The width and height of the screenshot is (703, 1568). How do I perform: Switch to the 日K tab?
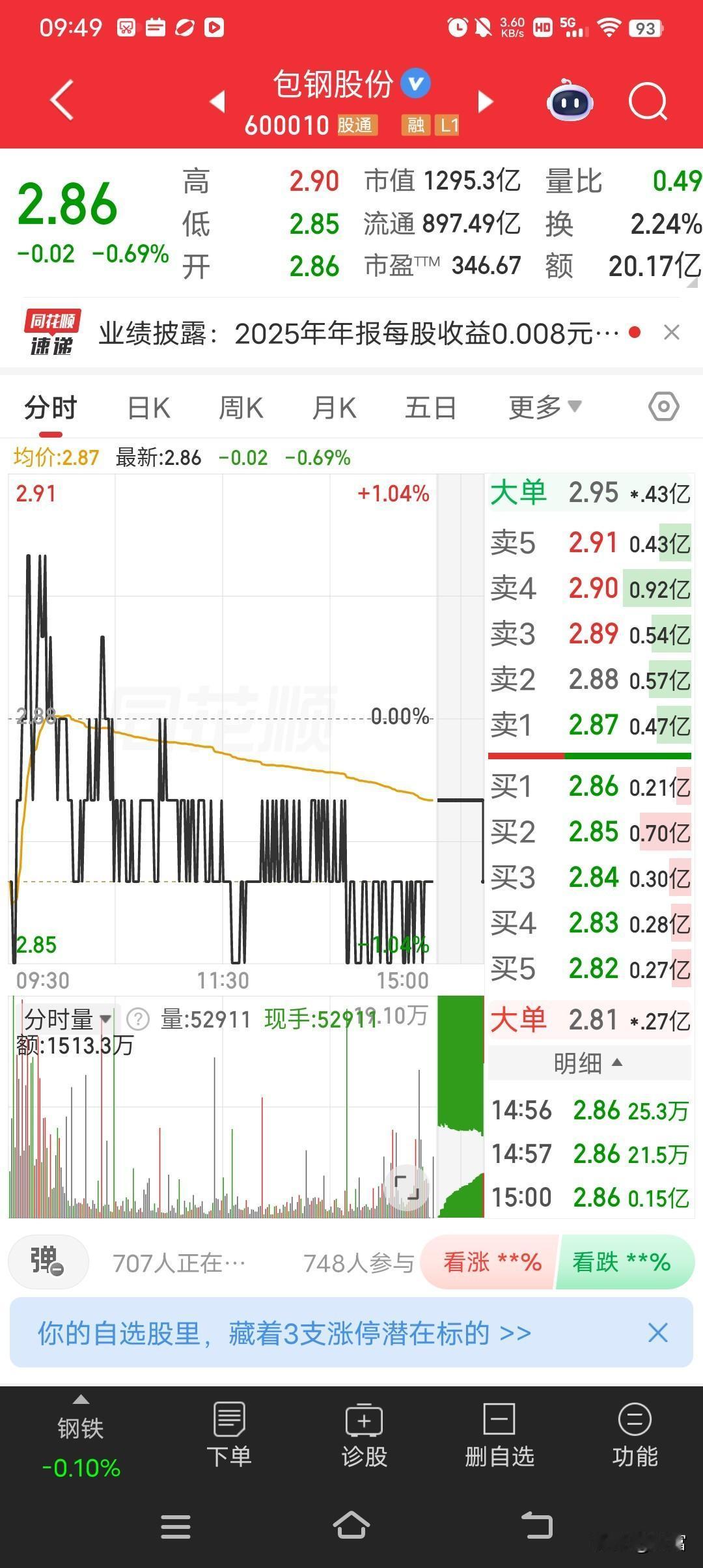coord(148,406)
